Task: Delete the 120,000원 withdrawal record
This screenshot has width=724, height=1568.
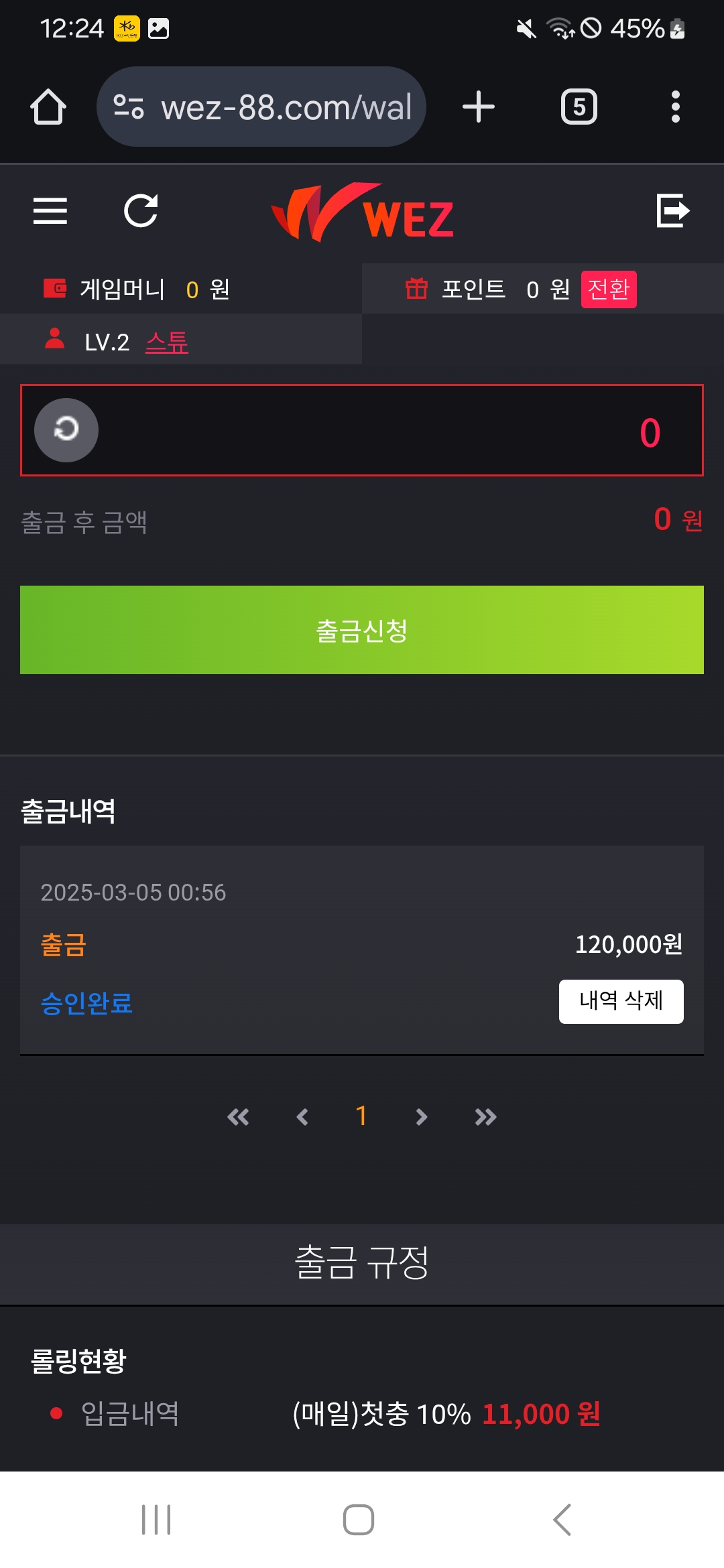Action: (x=621, y=1001)
